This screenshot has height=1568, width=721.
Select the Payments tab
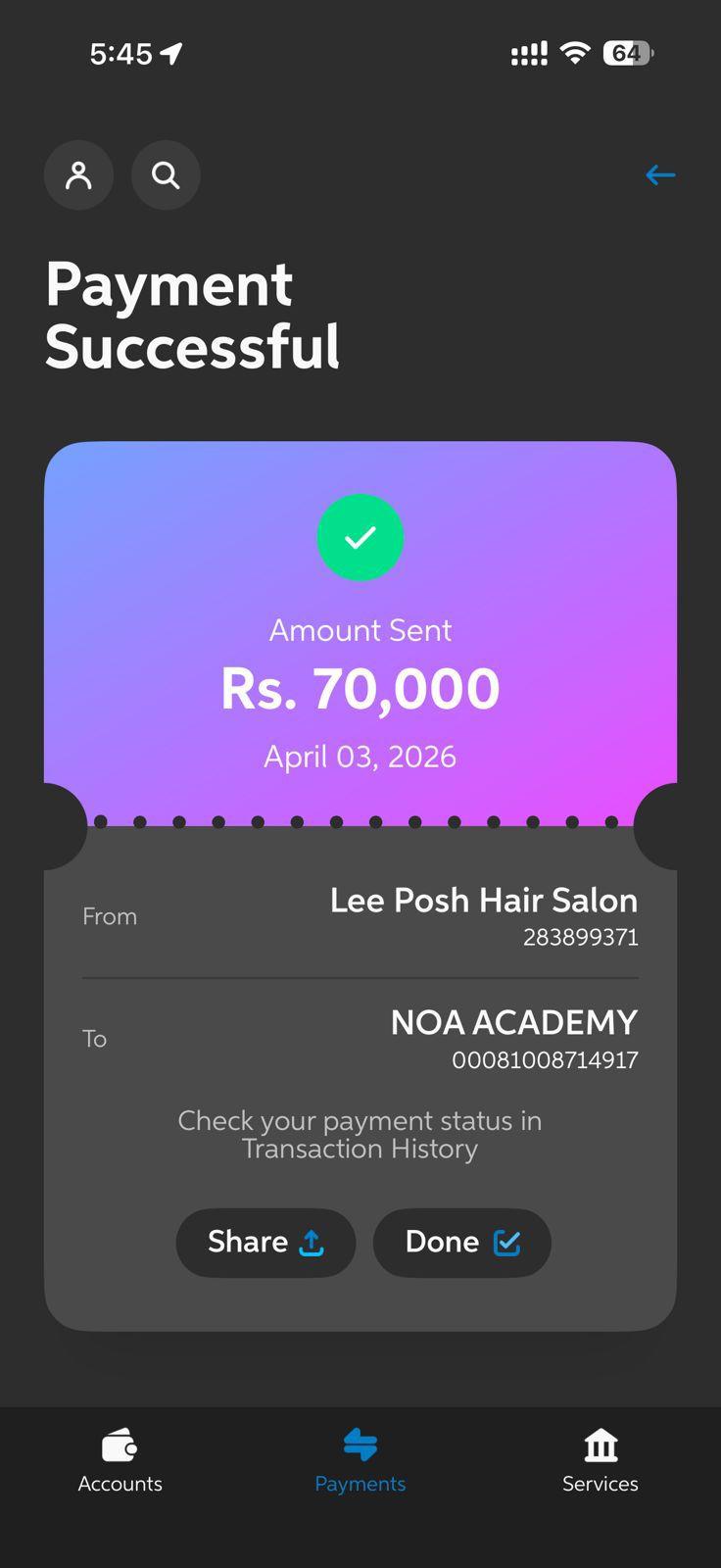coord(360,1460)
